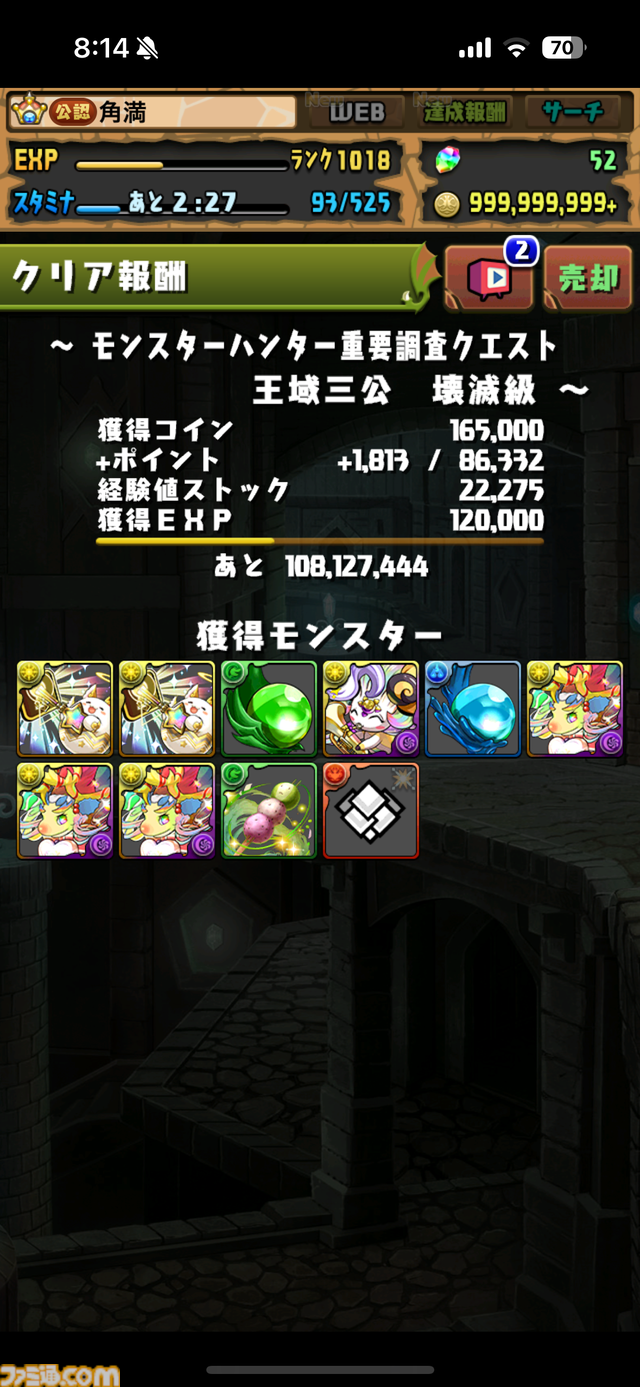The height and width of the screenshot is (1387, 640).
Task: Select the tri-color dango monster tile
Action: click(269, 810)
